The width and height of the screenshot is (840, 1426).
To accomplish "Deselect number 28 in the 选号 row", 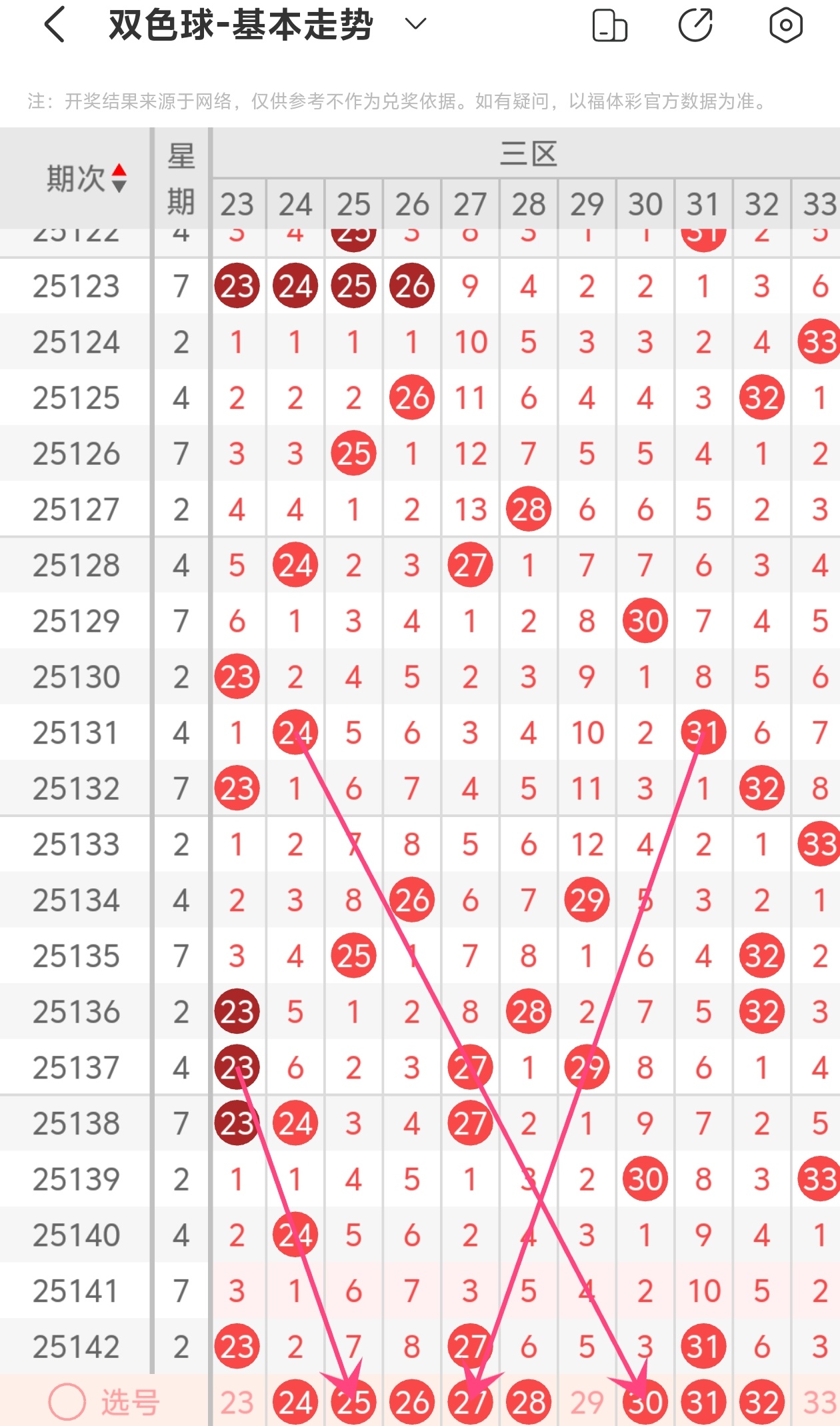I will pos(529,1402).
